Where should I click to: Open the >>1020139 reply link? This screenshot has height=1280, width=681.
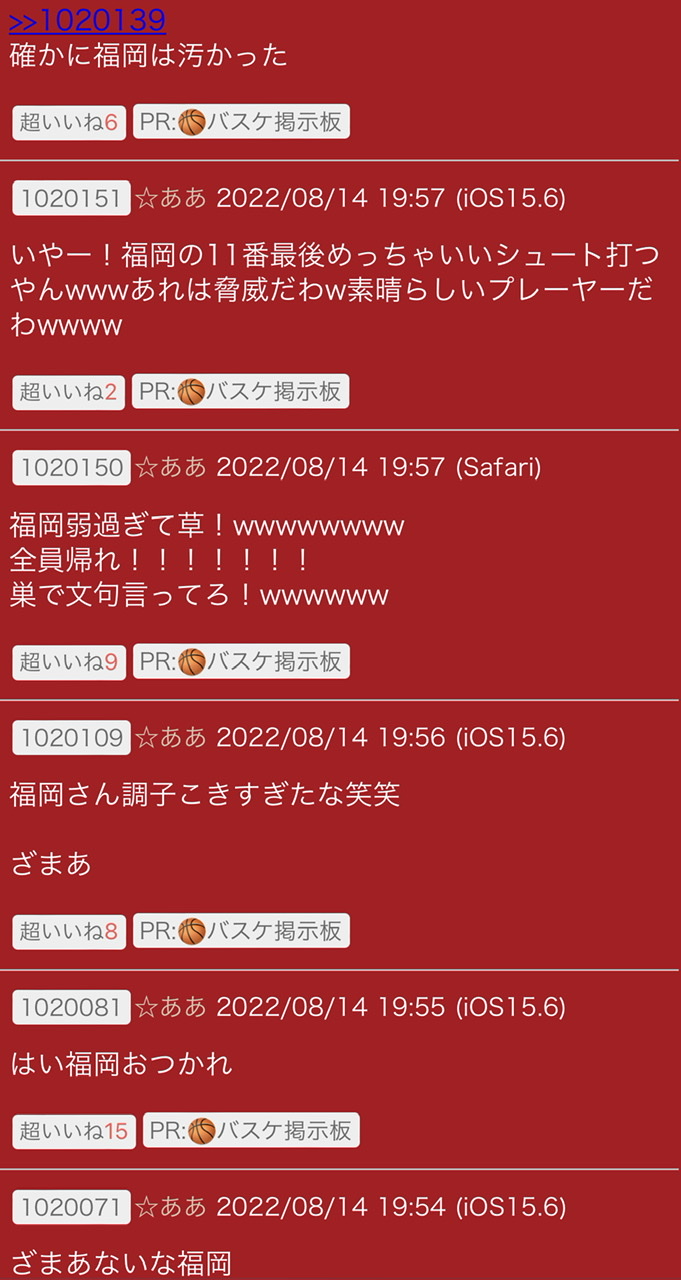pyautogui.click(x=87, y=19)
